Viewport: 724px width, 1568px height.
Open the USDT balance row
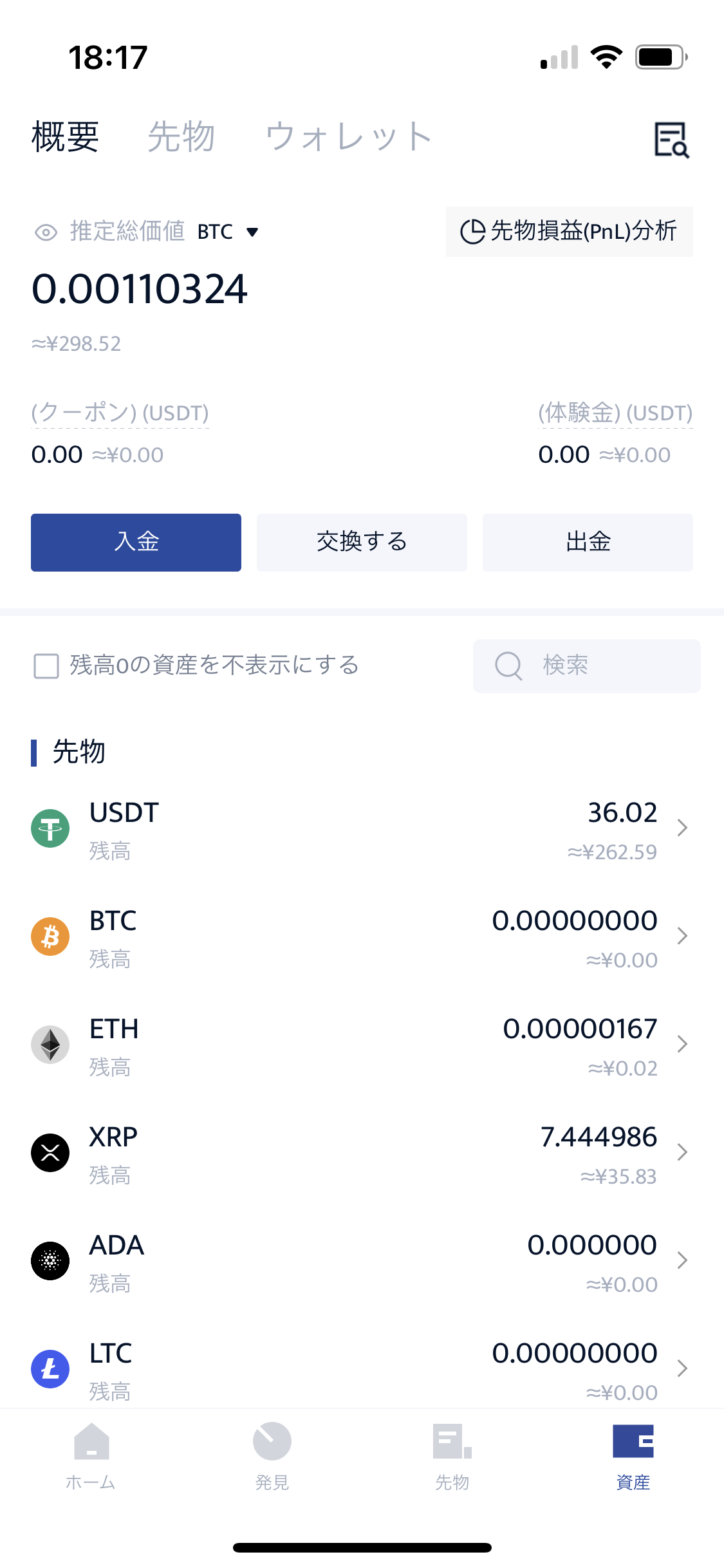tap(362, 829)
